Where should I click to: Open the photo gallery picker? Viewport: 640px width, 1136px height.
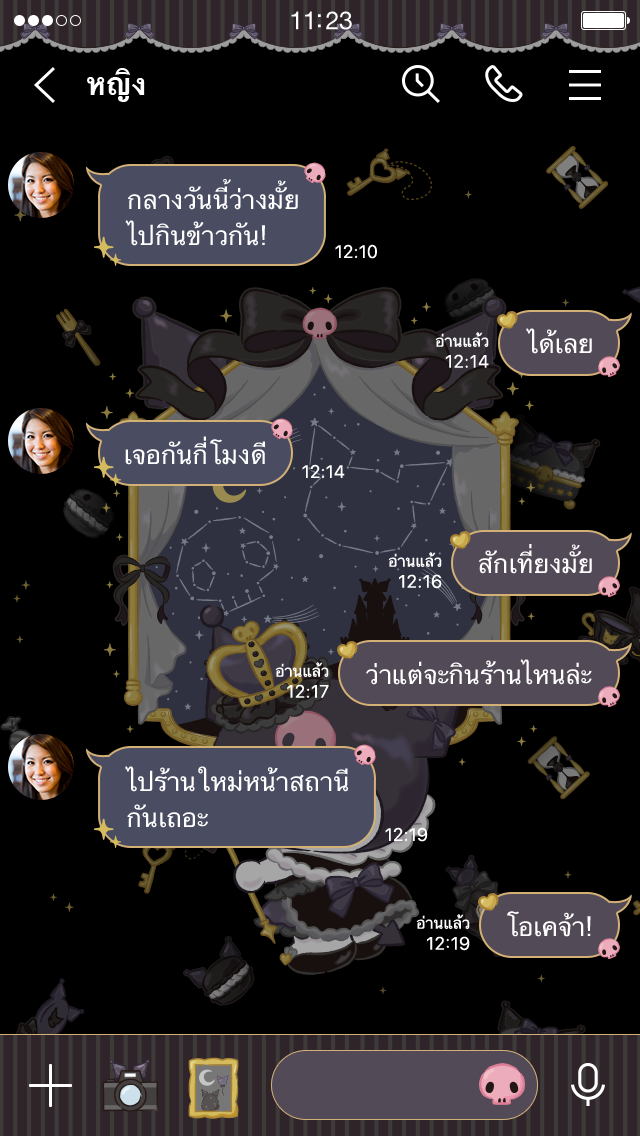point(213,1086)
